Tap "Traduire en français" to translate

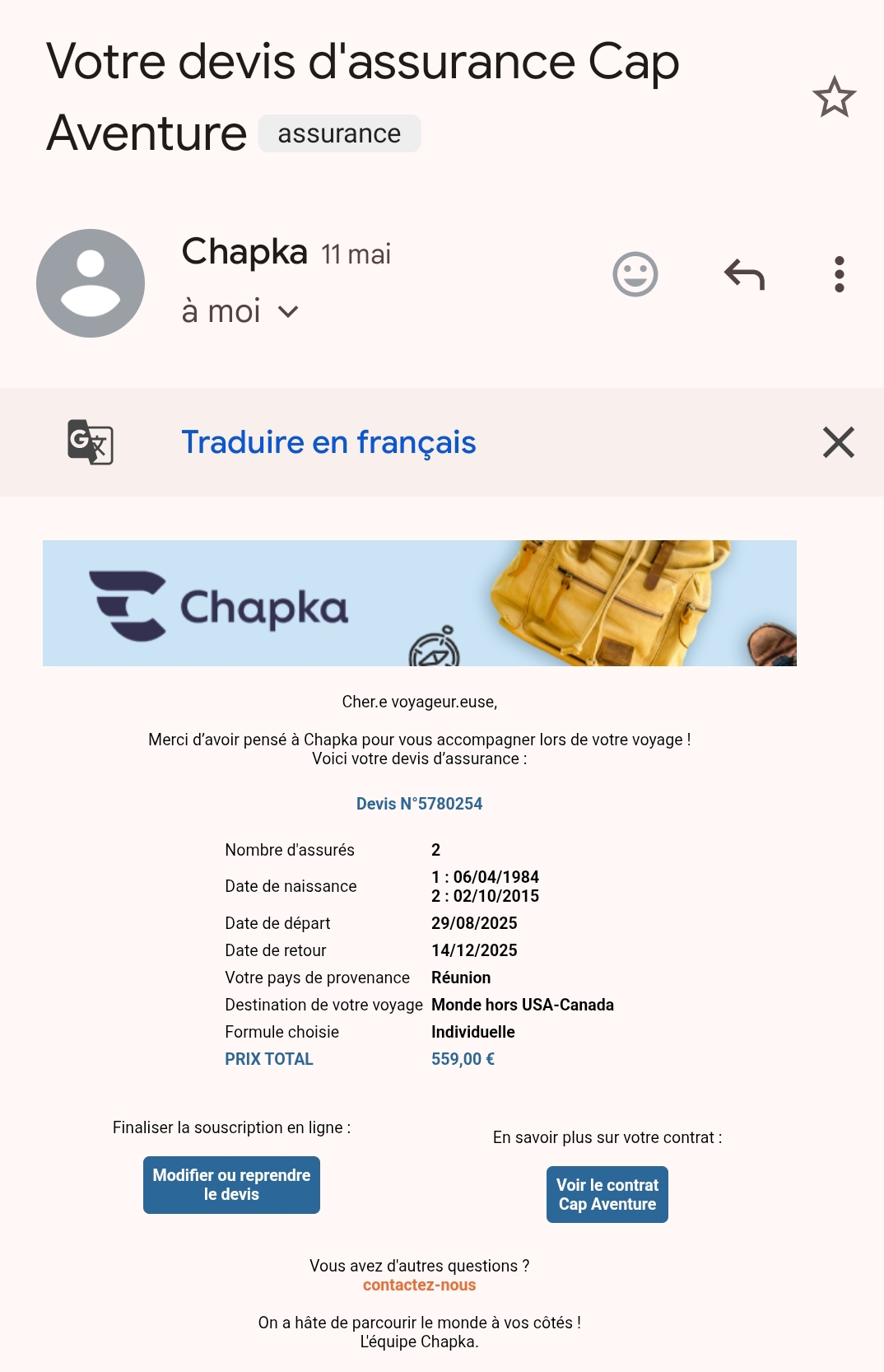pos(328,442)
